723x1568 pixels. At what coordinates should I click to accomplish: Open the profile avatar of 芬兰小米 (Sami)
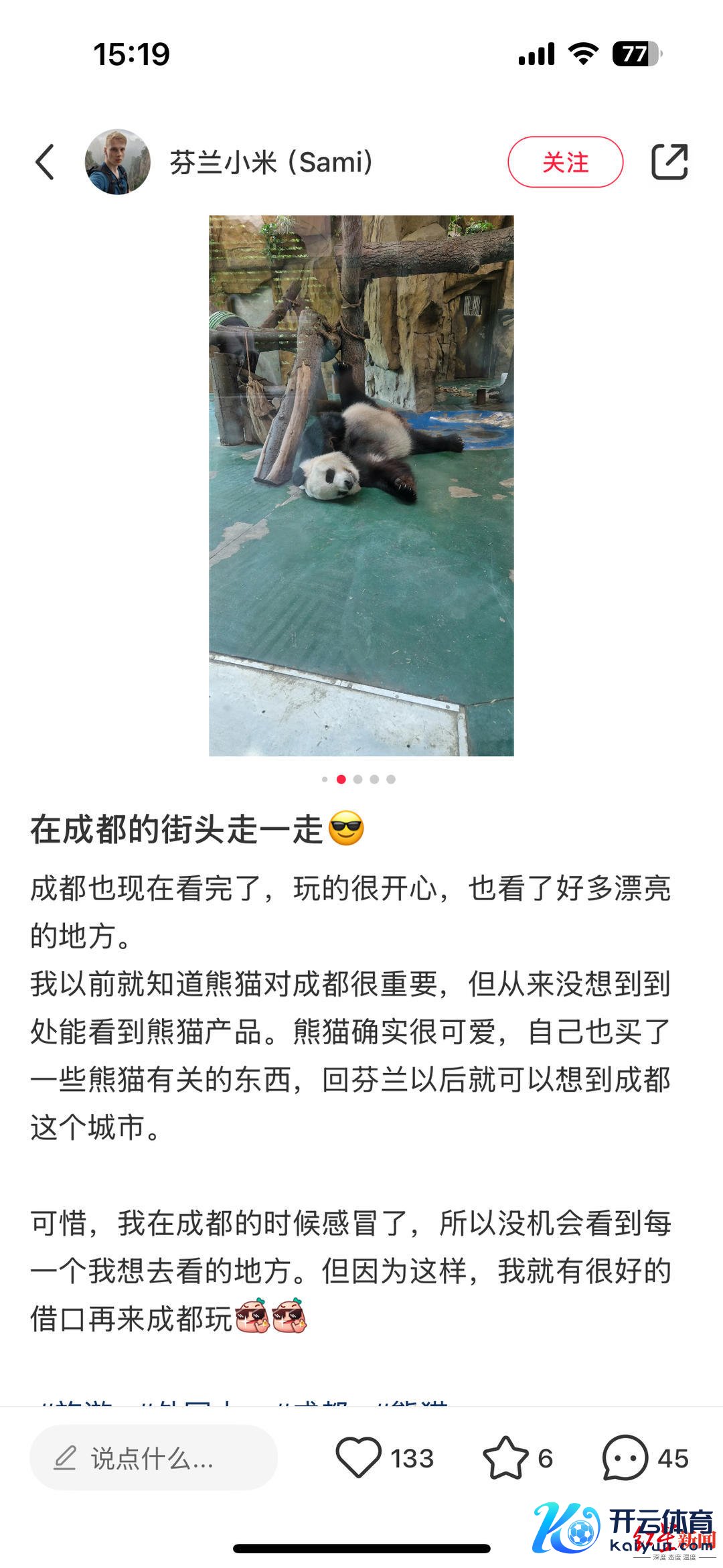[x=117, y=162]
